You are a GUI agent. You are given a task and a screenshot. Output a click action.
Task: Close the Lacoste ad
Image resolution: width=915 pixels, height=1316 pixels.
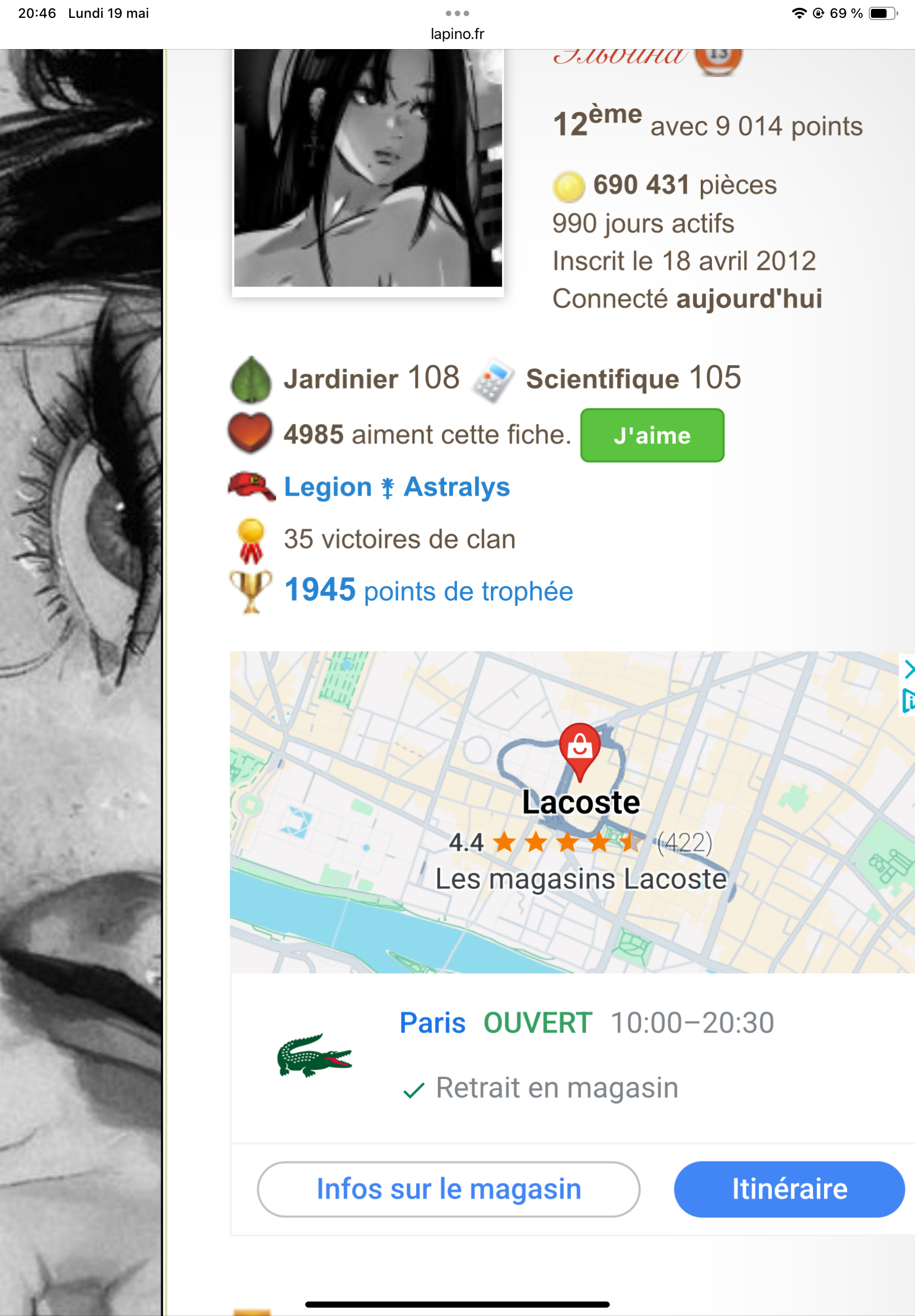[909, 669]
